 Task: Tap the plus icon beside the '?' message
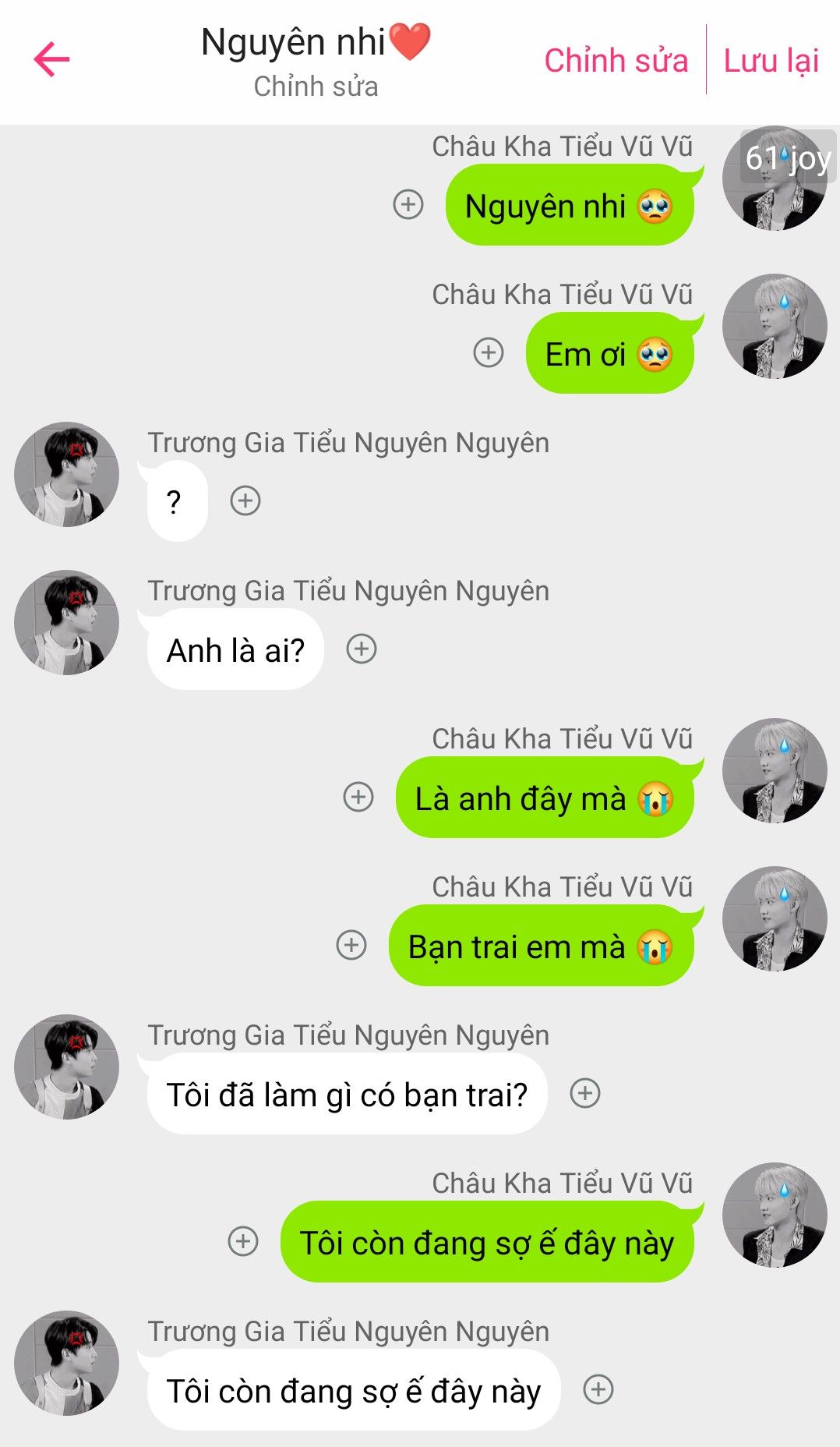click(x=245, y=501)
